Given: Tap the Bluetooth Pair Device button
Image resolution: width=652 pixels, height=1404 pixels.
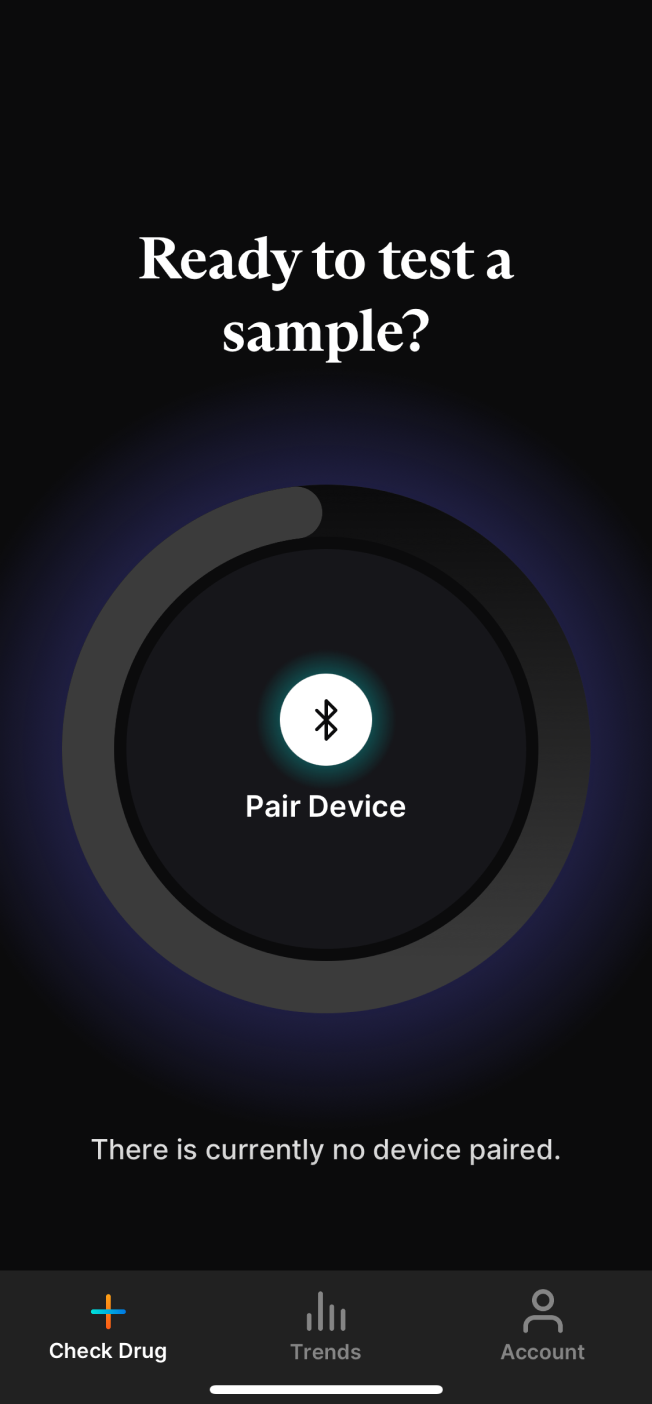Looking at the screenshot, I should (x=326, y=720).
